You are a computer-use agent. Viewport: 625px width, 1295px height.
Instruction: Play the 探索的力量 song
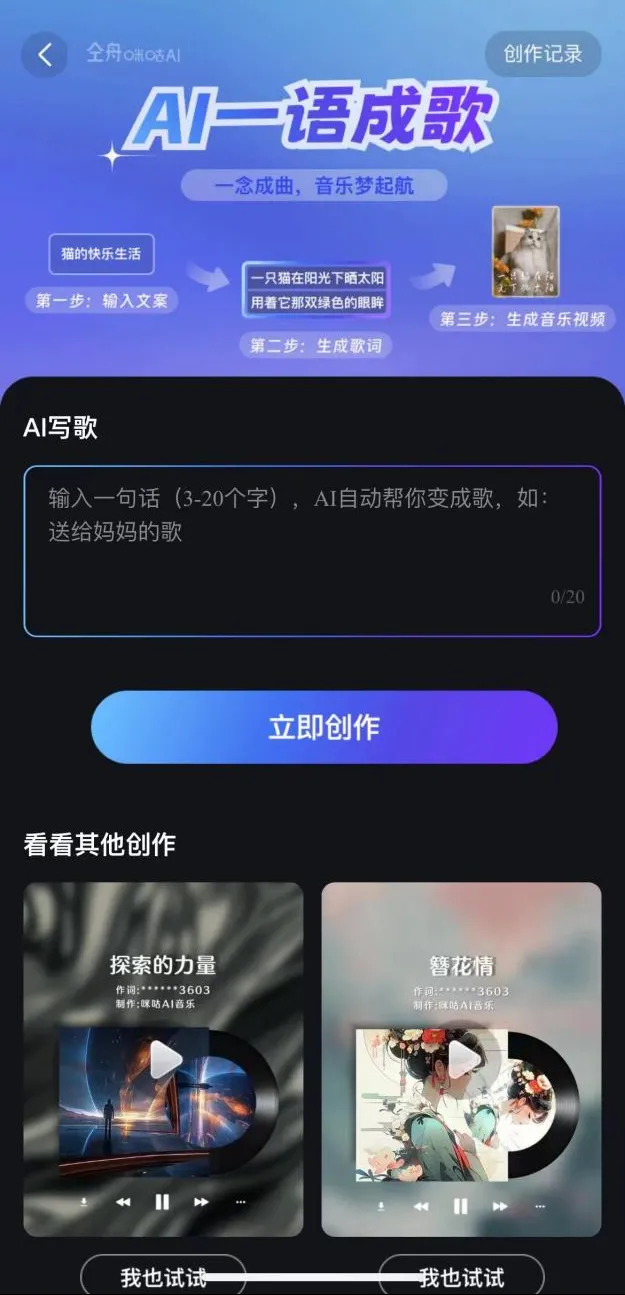click(x=166, y=1060)
